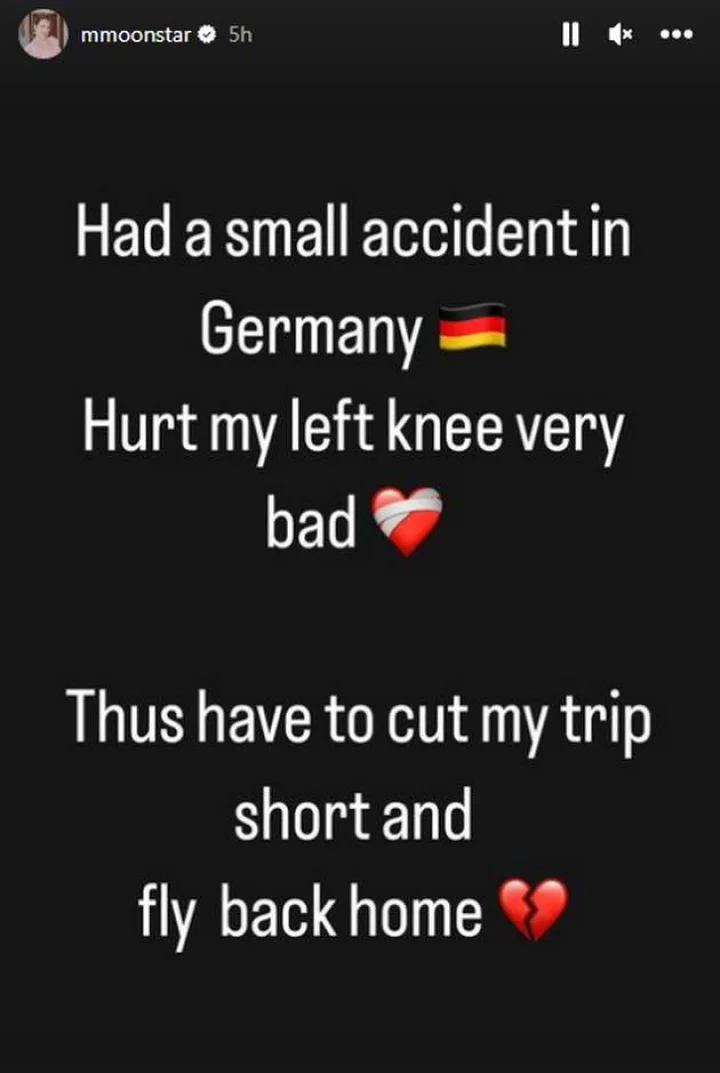The image size is (720, 1073).
Task: Pause the story playback
Action: tap(570, 35)
